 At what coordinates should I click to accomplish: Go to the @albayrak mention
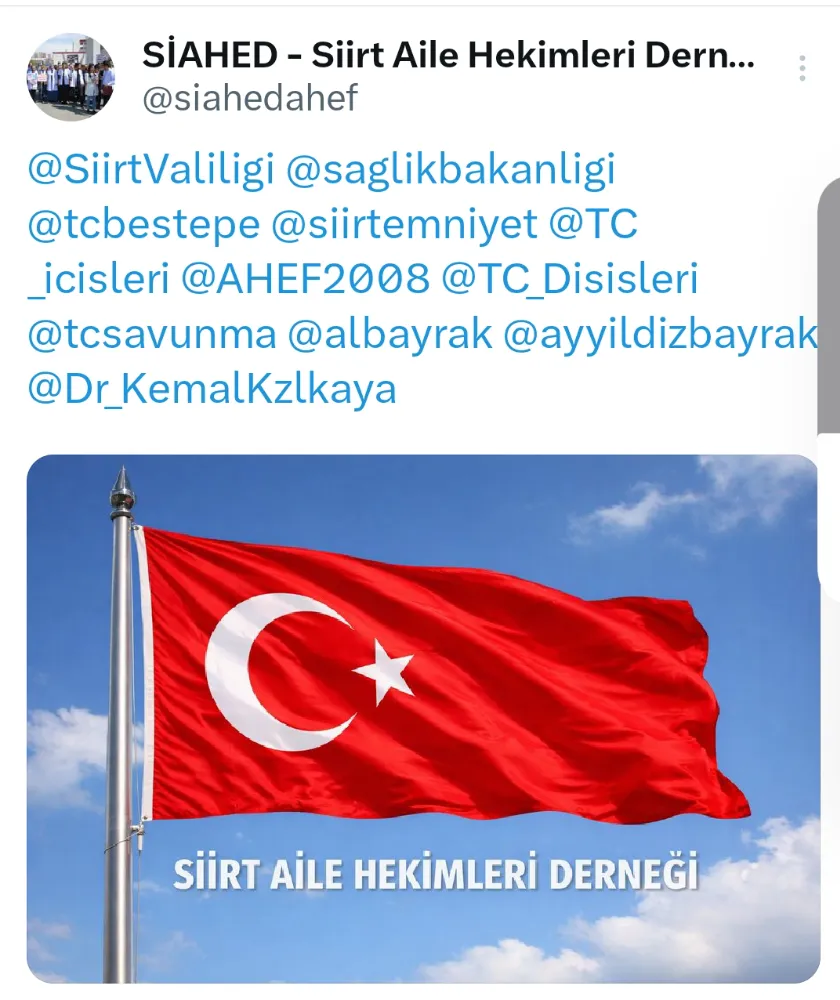point(390,335)
